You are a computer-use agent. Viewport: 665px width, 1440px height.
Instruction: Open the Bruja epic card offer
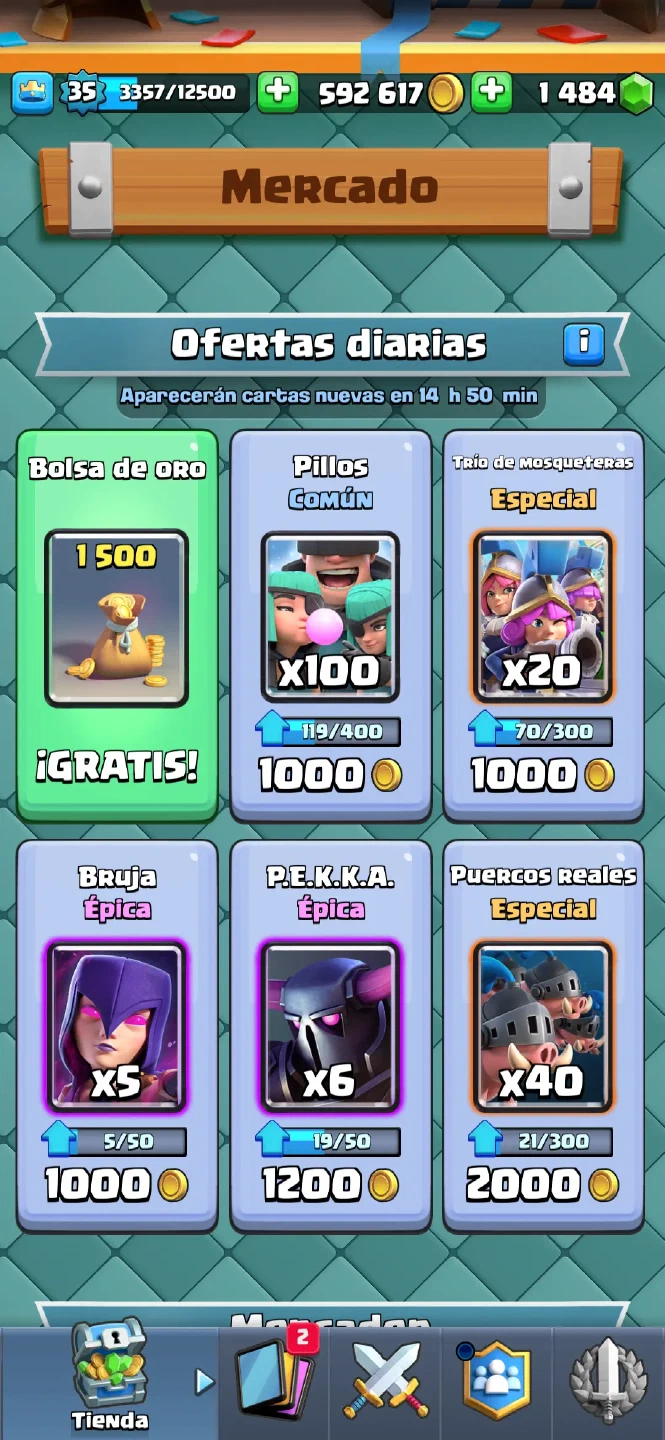click(117, 1035)
